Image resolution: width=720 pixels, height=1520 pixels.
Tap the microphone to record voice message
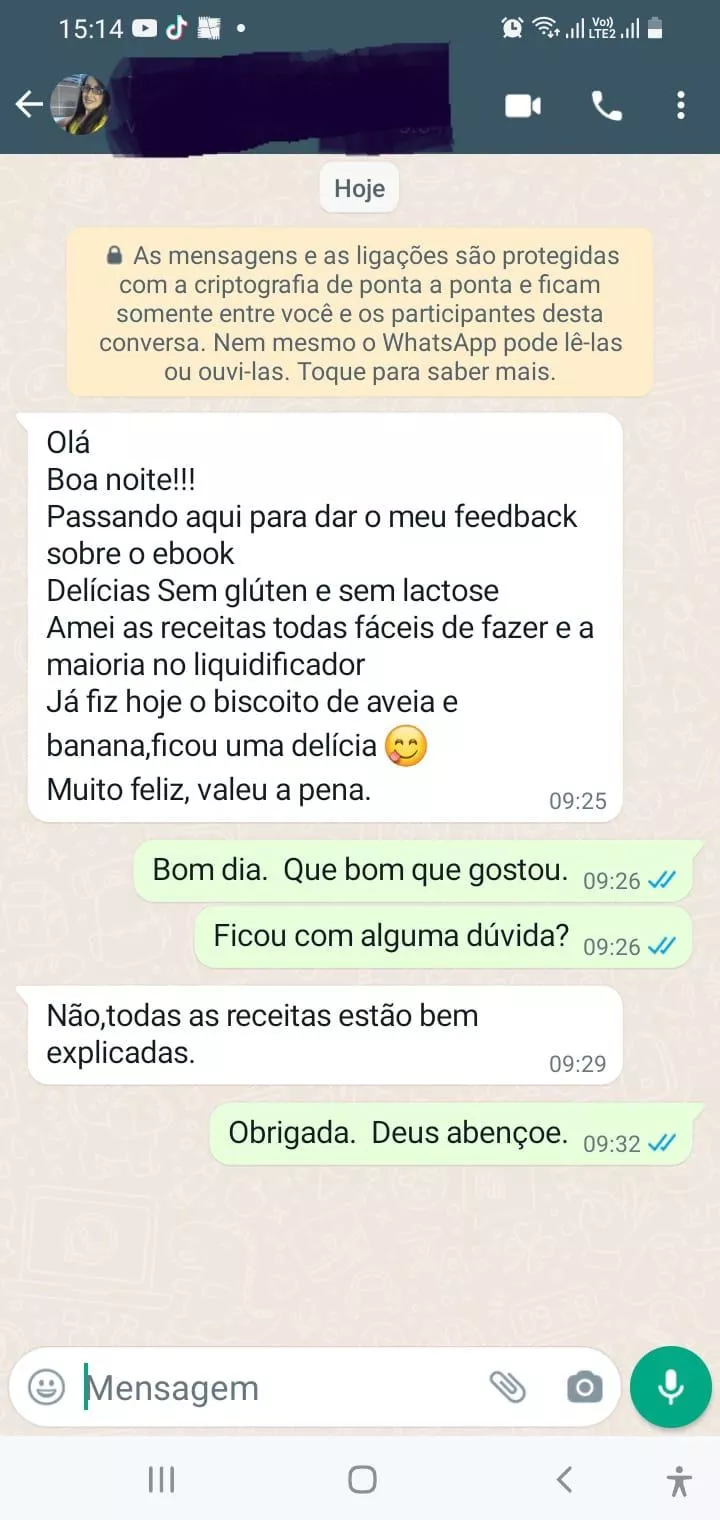[x=671, y=1387]
